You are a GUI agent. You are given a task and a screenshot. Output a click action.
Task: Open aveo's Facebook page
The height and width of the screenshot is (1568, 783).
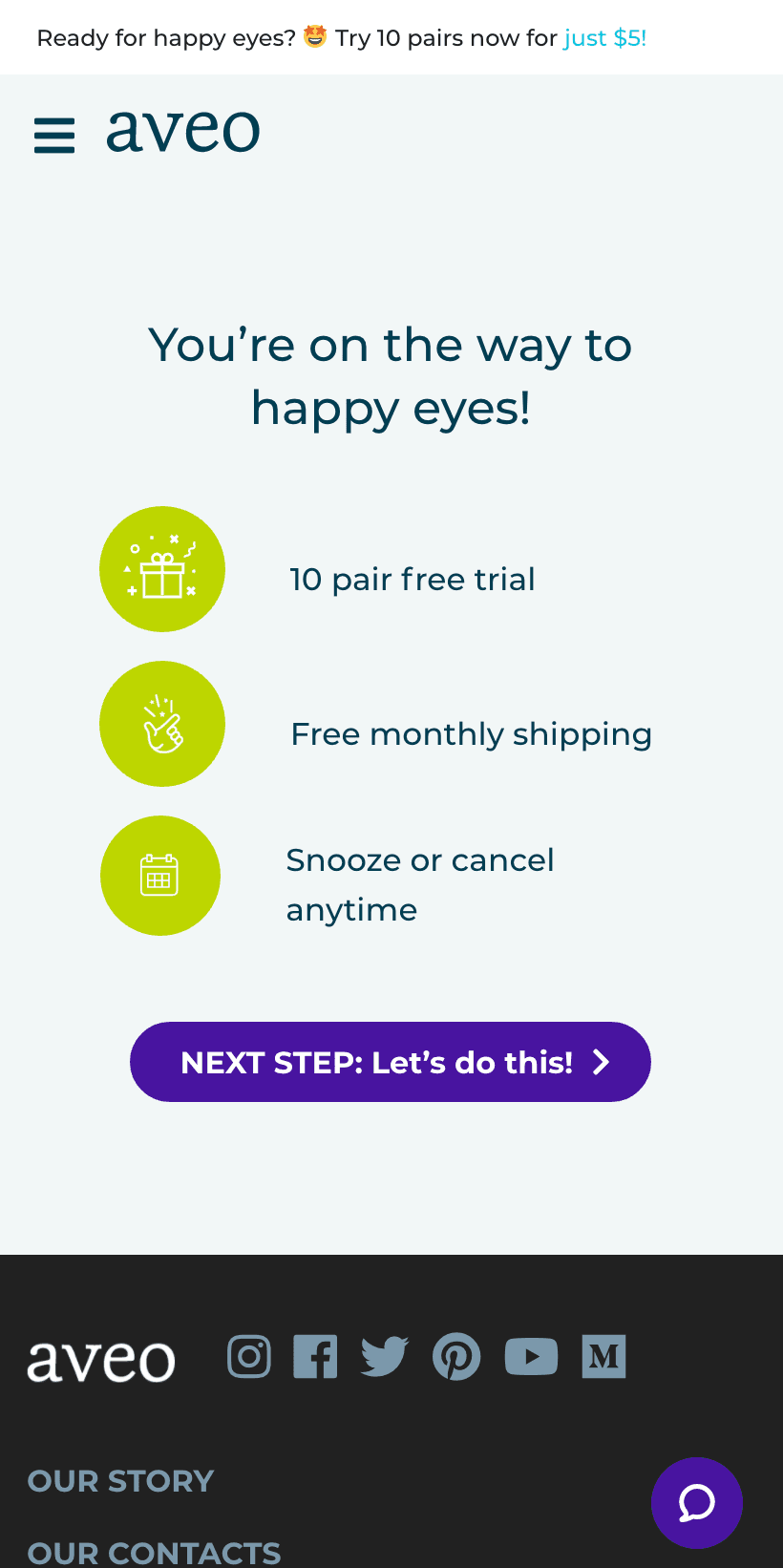point(315,1356)
